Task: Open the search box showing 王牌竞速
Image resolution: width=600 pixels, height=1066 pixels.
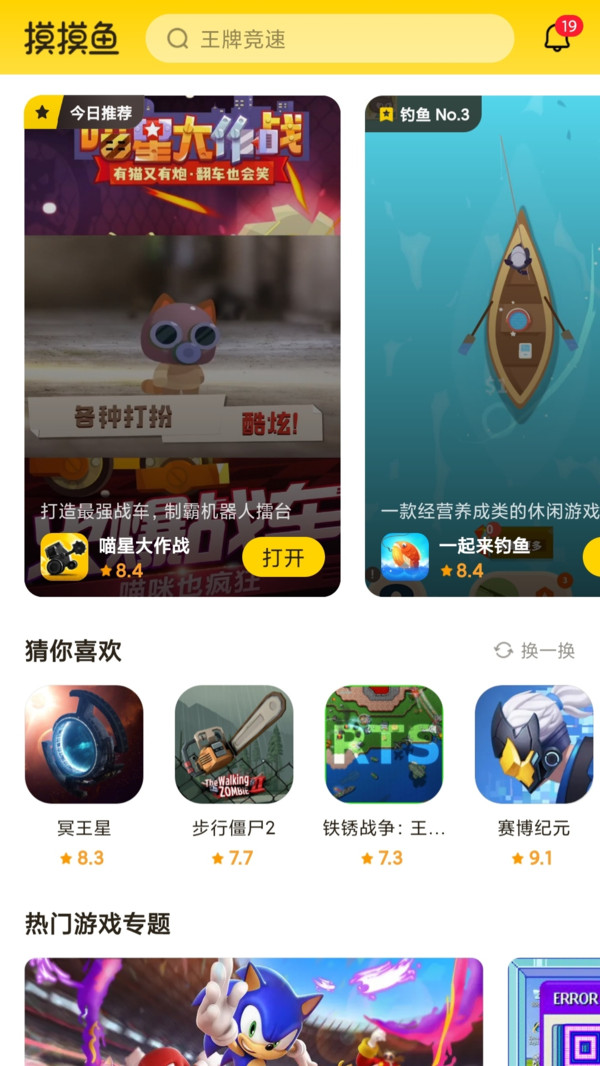Action: tap(330, 39)
